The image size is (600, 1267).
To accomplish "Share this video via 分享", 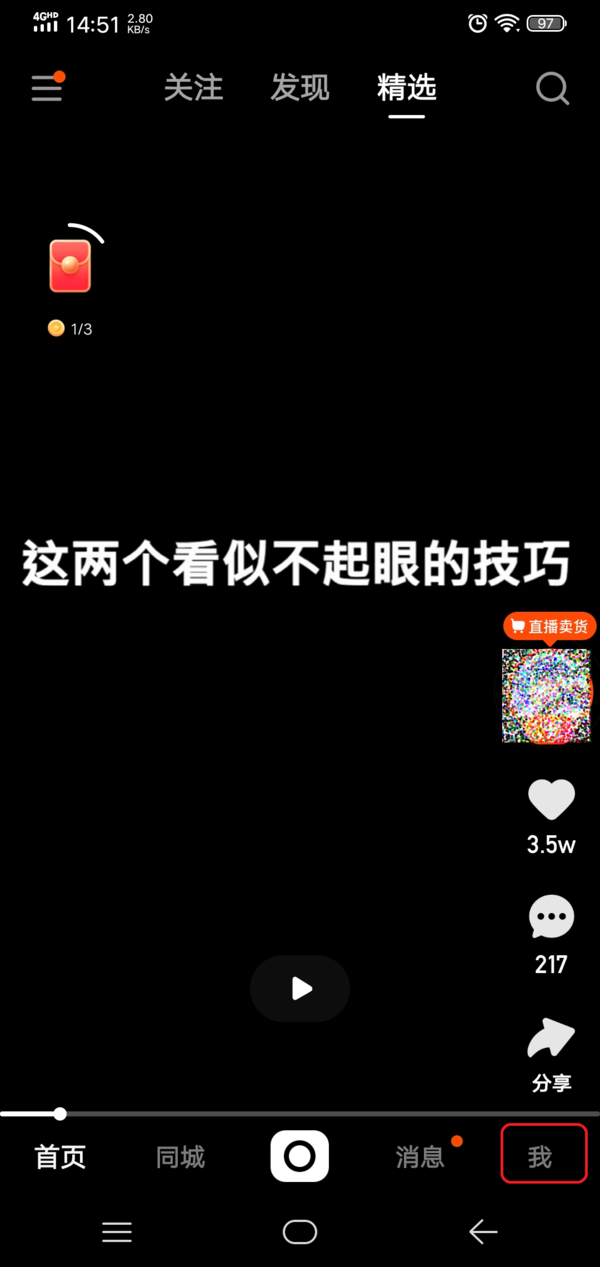I will tap(551, 1042).
